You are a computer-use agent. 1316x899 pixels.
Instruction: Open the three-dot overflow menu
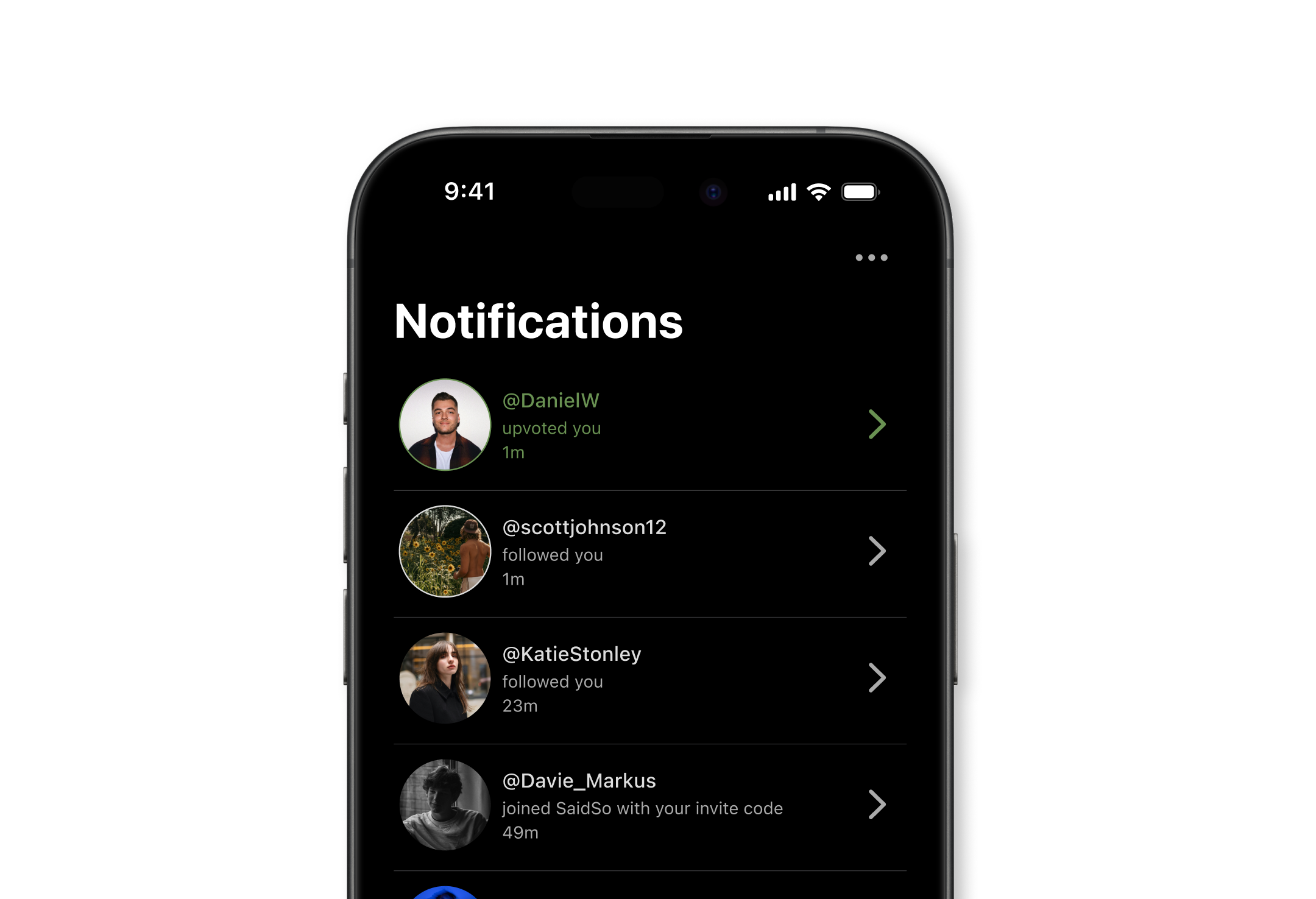point(871,258)
